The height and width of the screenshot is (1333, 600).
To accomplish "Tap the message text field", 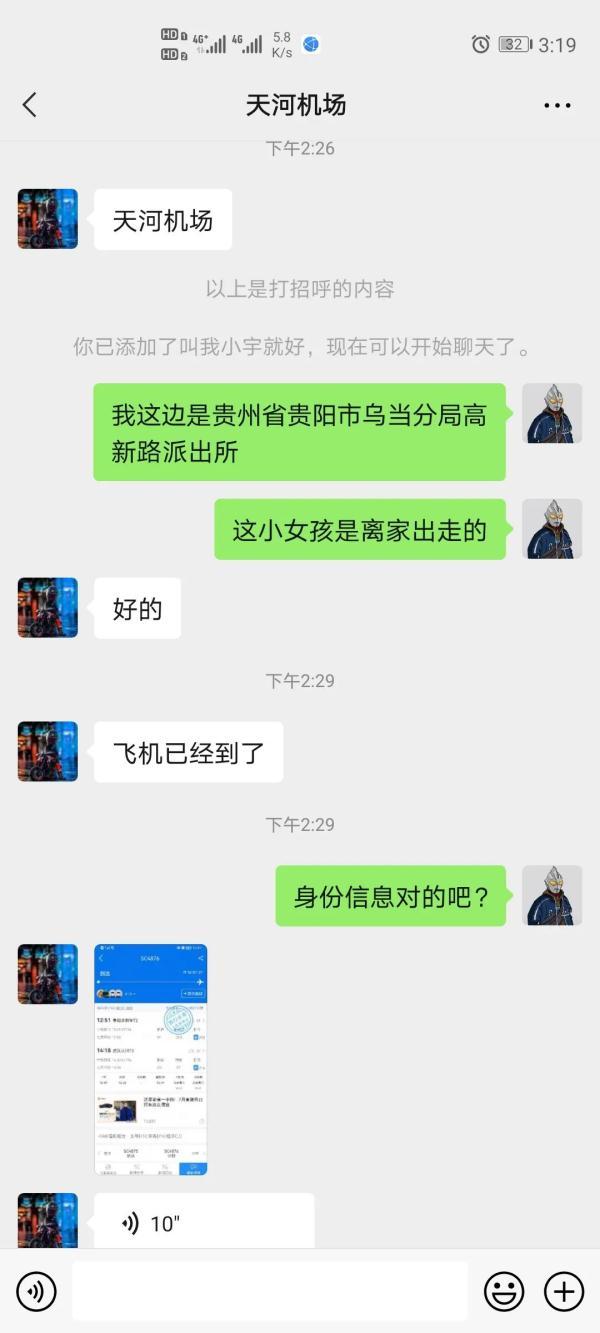I will point(269,1291).
